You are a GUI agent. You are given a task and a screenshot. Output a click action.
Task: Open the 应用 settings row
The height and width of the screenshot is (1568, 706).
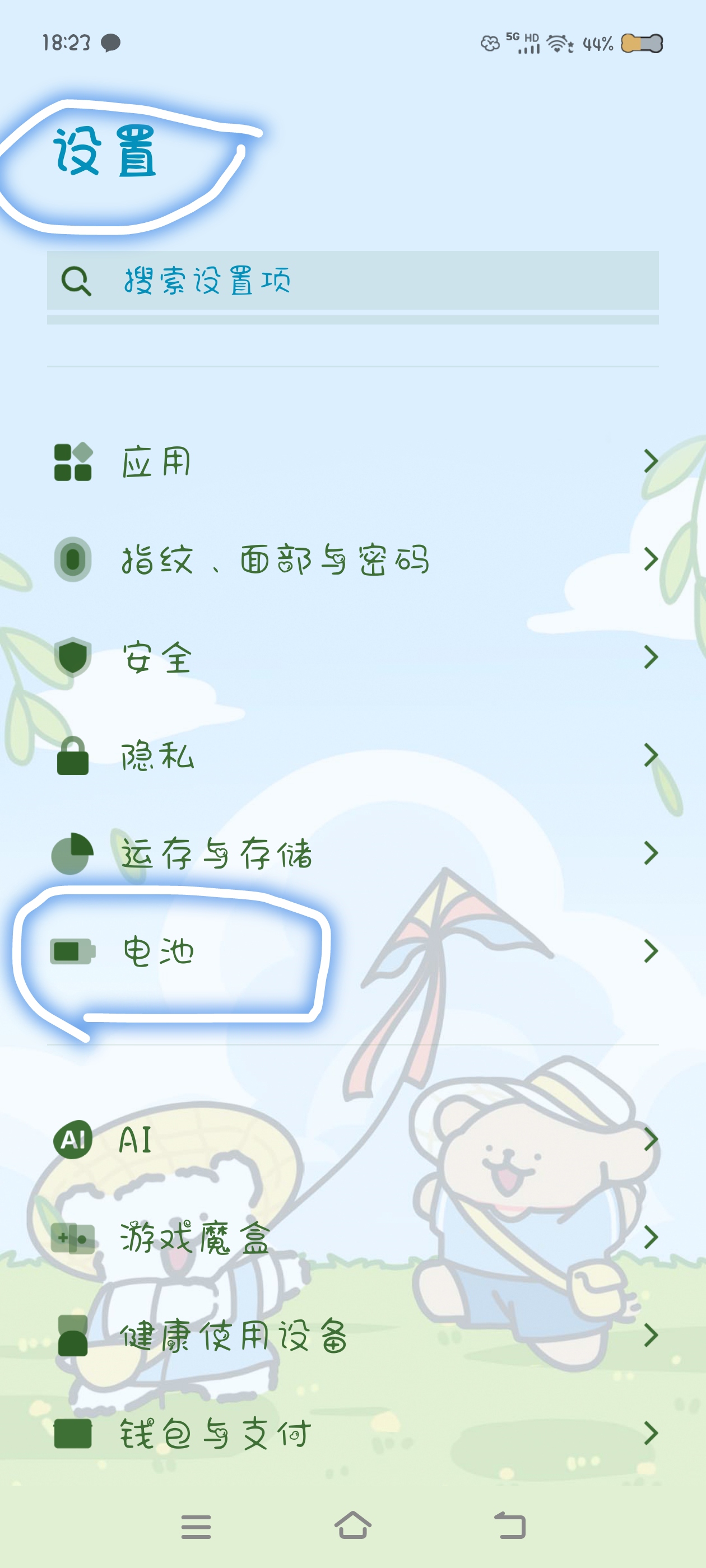point(352,462)
